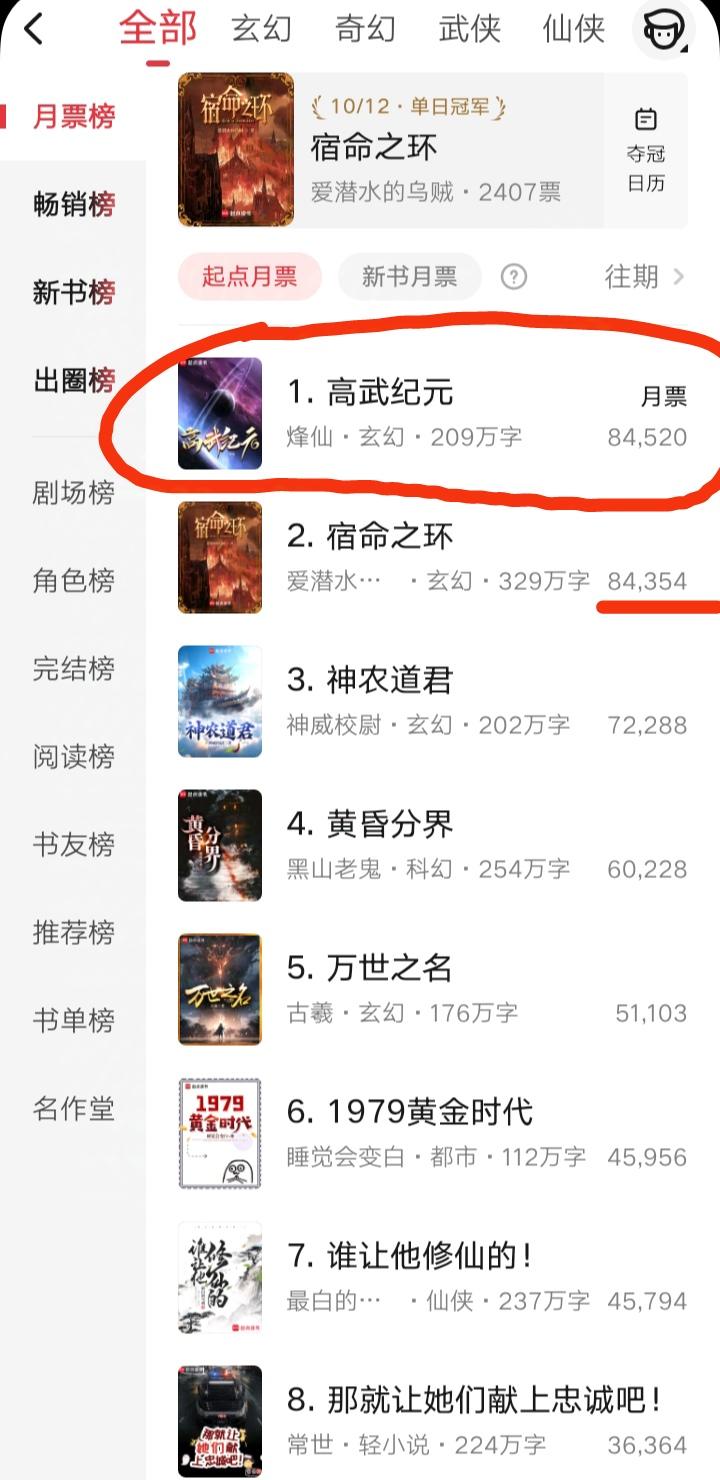Viewport: 720px width, 1480px height.
Task: Switch to the 玄幻 category tab
Action: coord(261,29)
